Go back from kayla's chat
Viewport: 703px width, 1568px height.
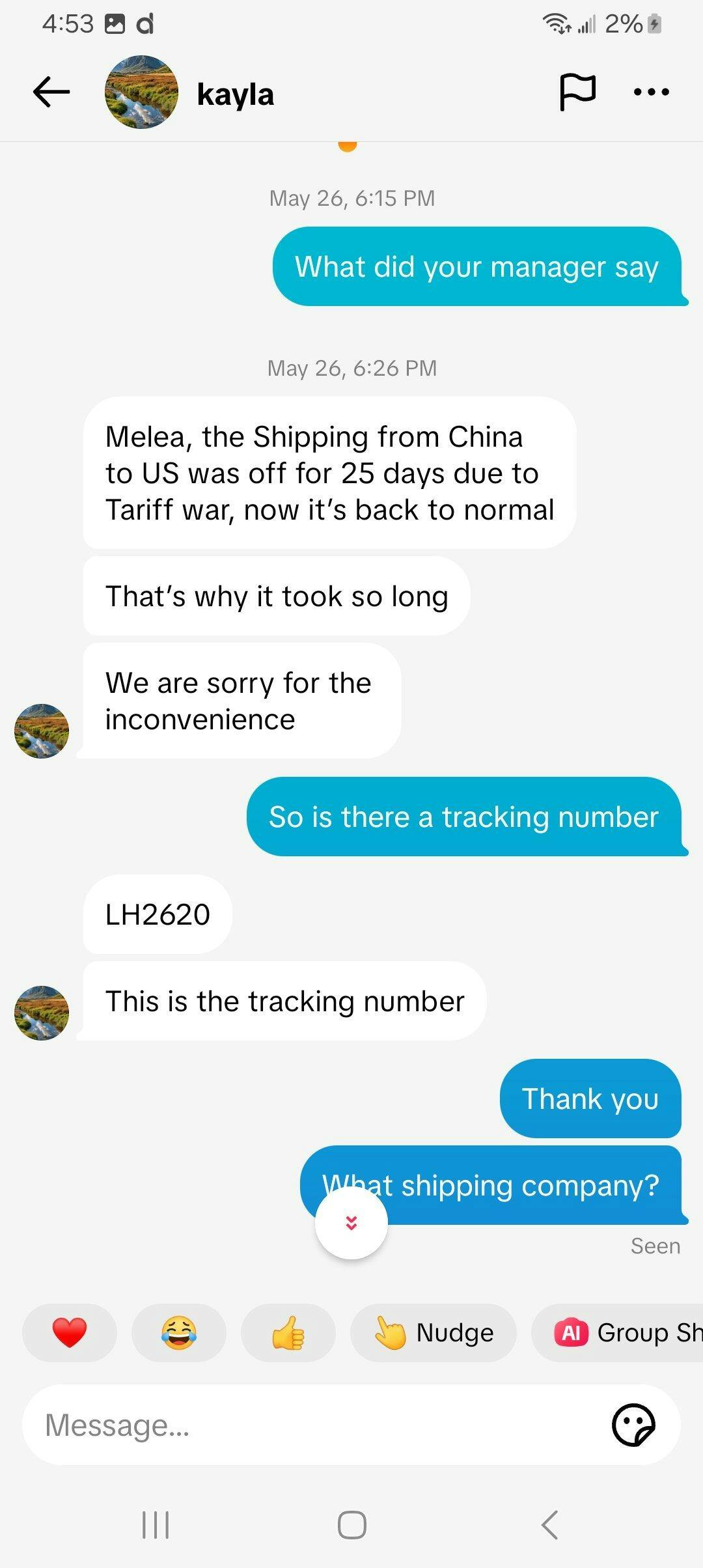pos(51,92)
